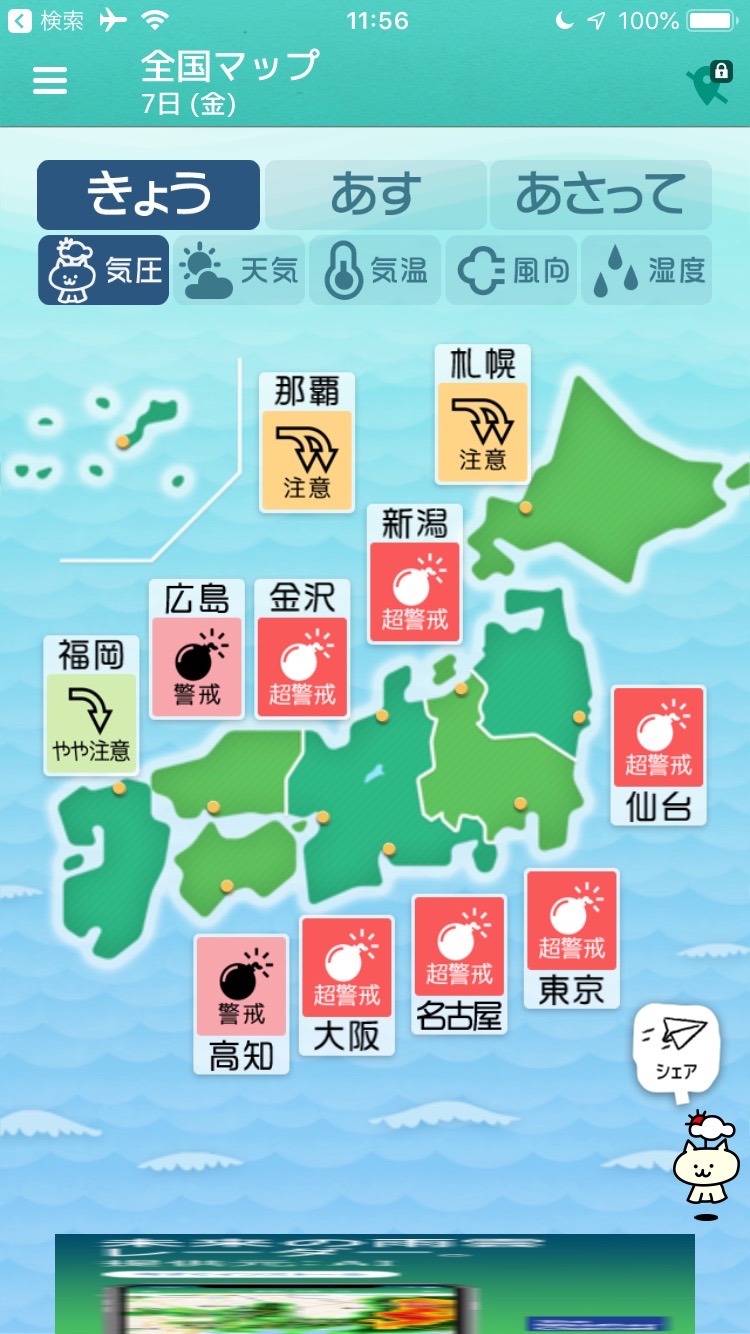Switch to the あす tab
The height and width of the screenshot is (1334, 750).
374,194
